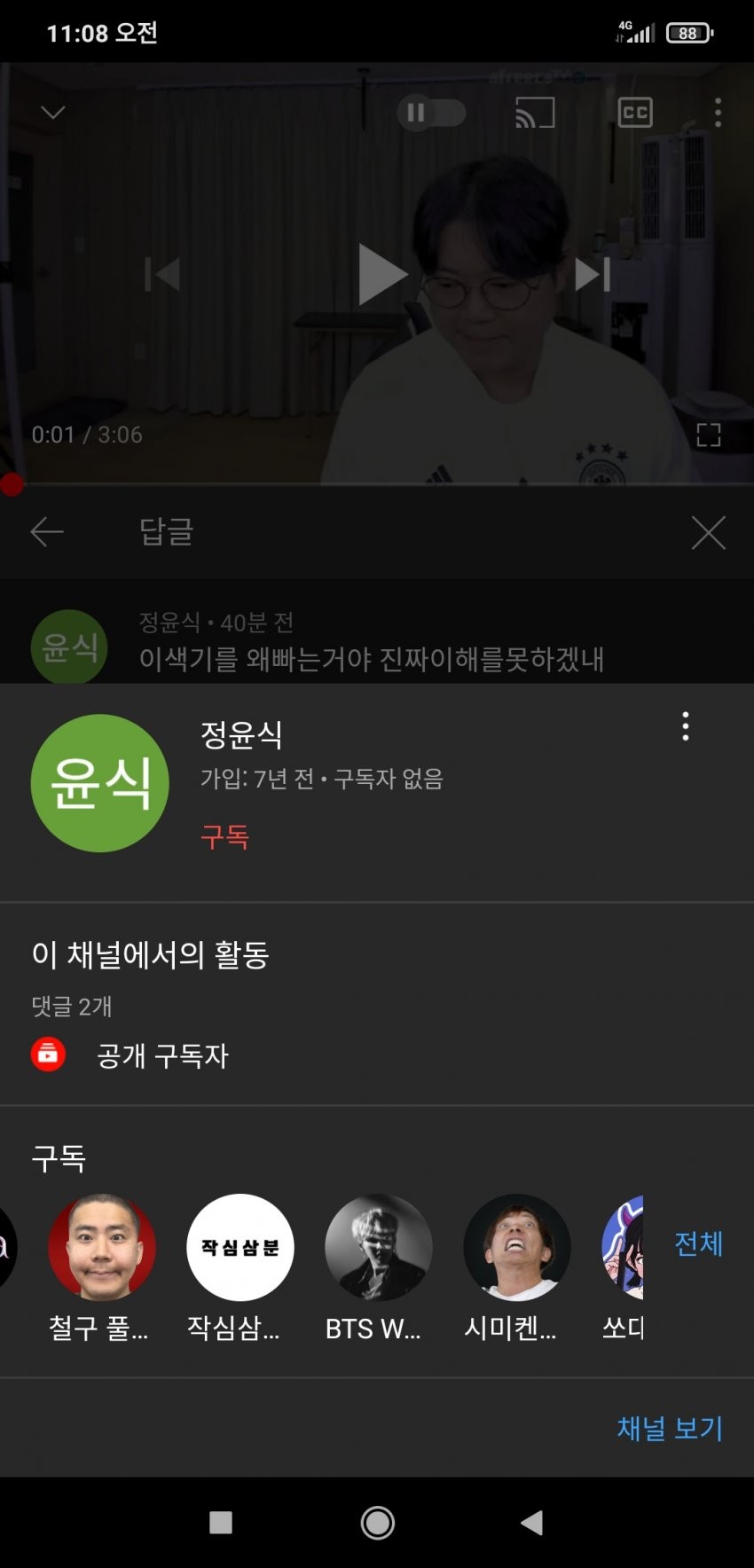Enter fullscreen mode

[x=708, y=435]
